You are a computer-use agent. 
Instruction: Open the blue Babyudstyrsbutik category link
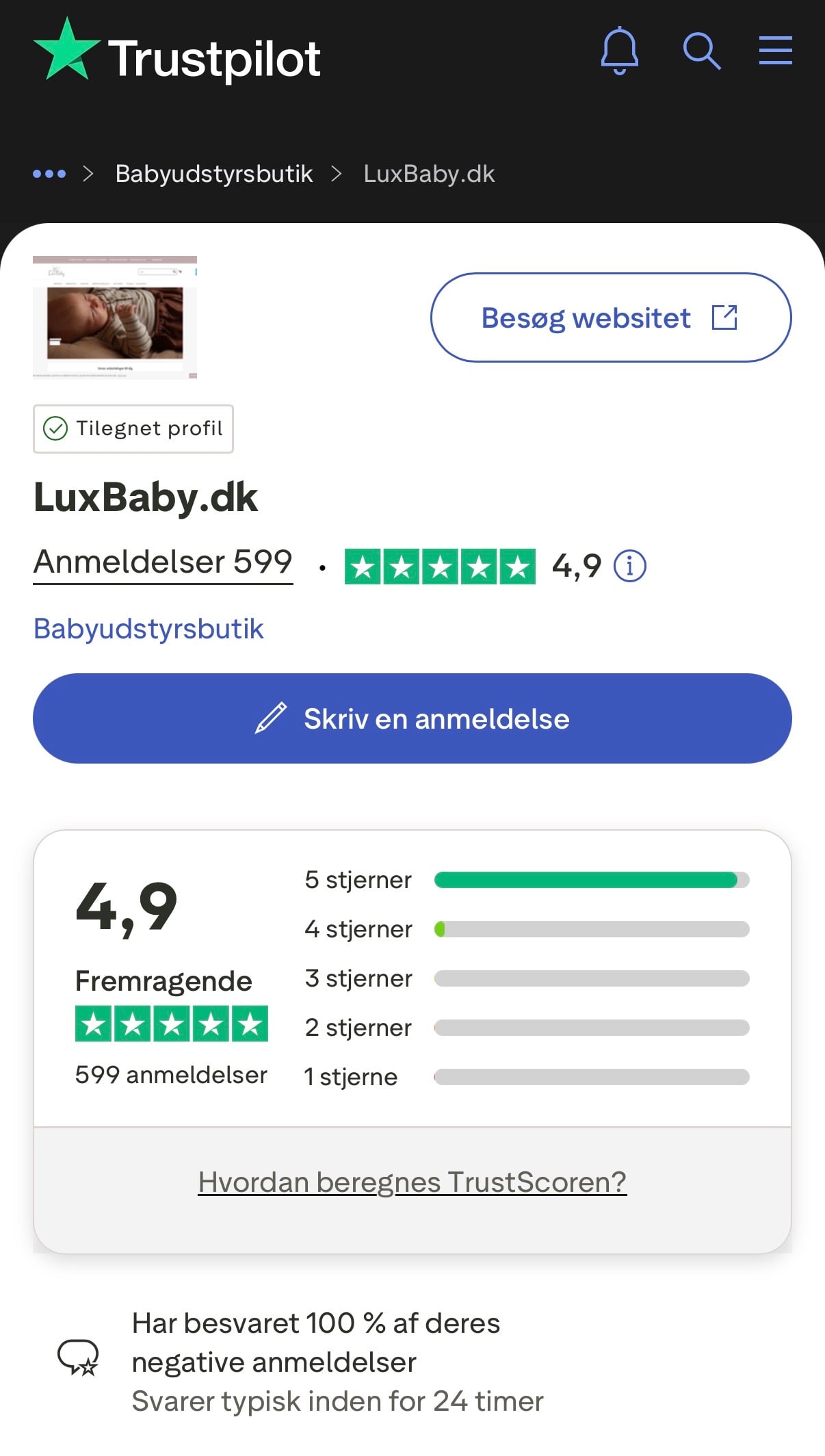[x=148, y=629]
